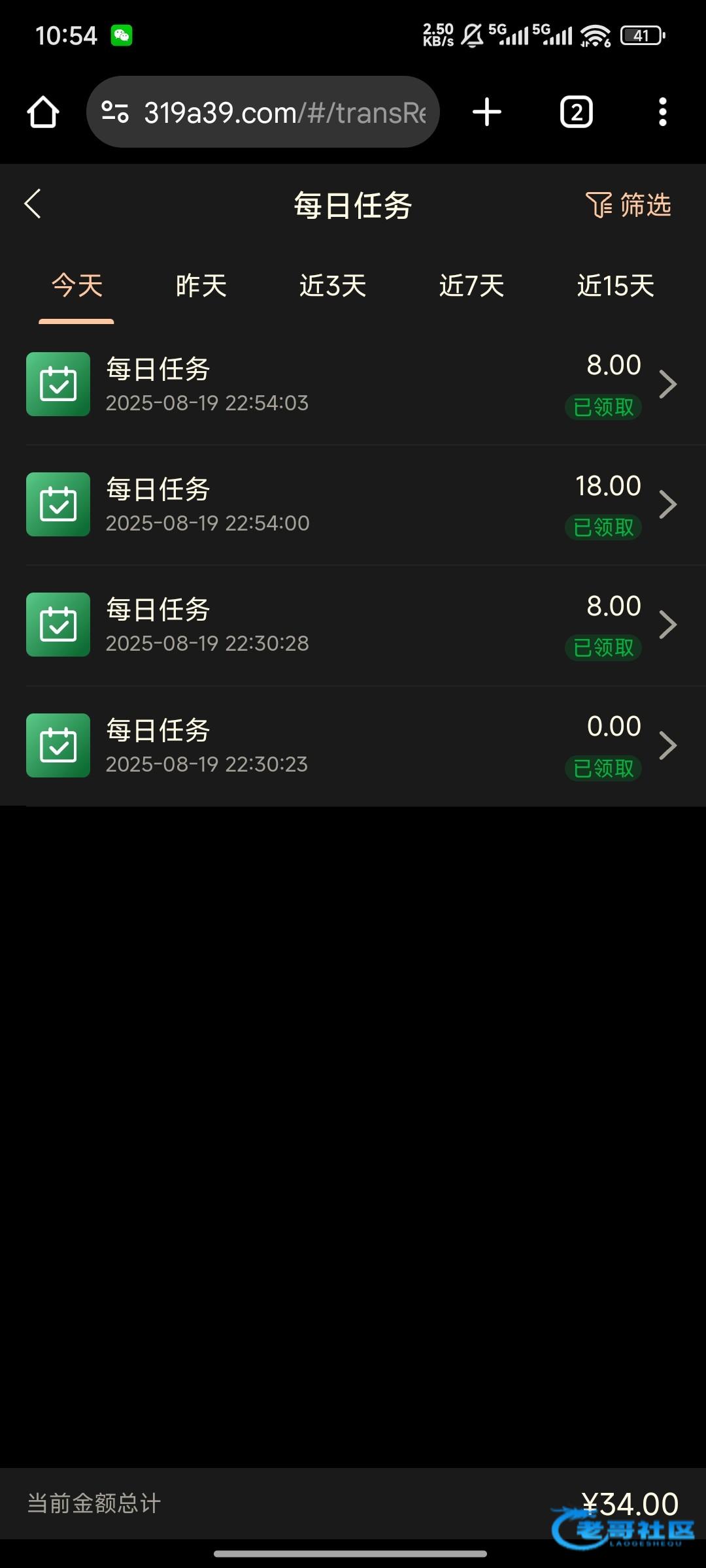
Task: View the 每日任务 entry at 22:30:28
Action: coord(353,625)
